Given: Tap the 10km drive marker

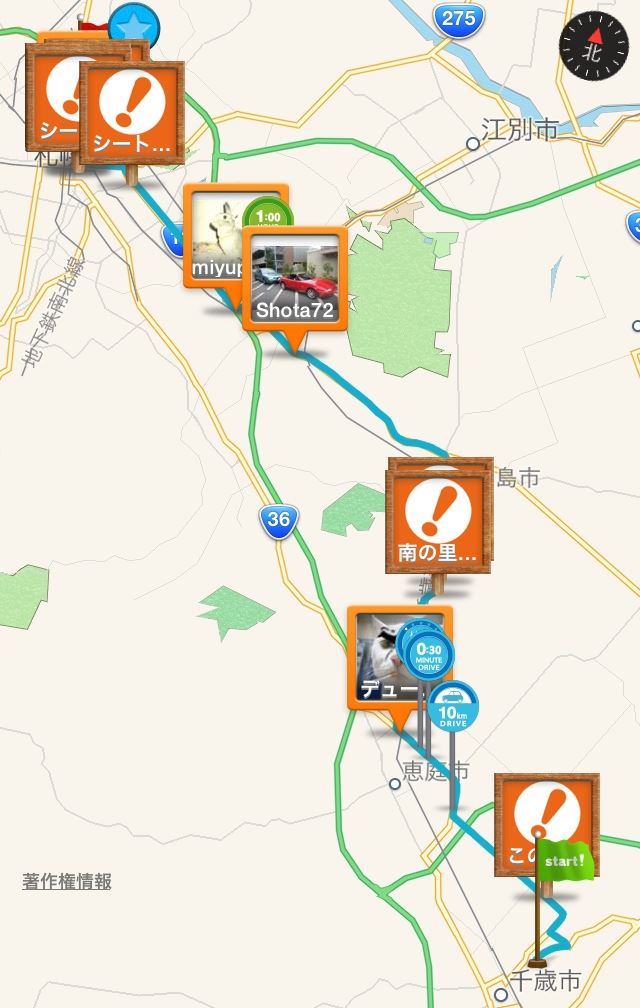Looking at the screenshot, I should click(x=453, y=706).
